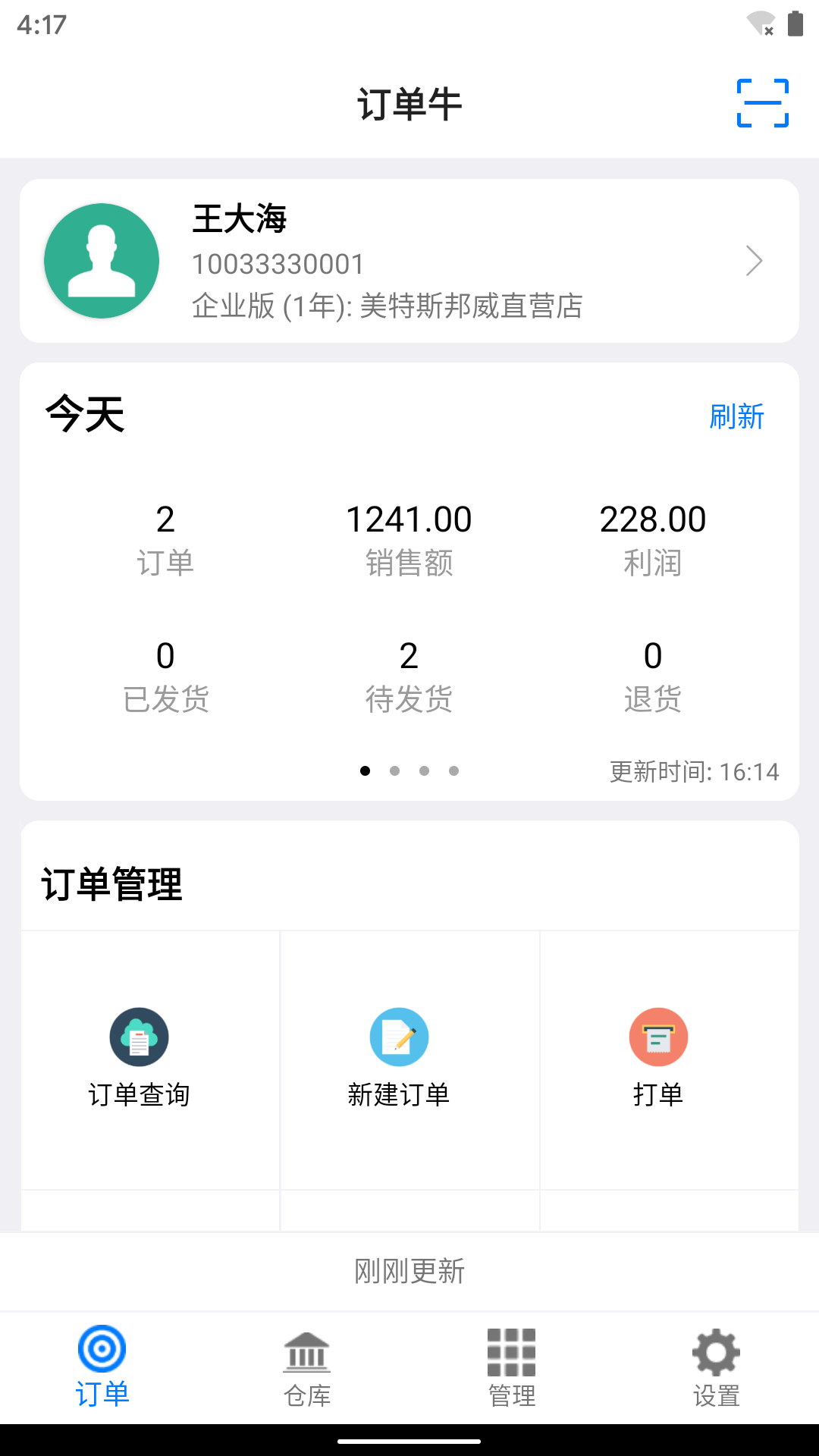The height and width of the screenshot is (1456, 819).
Task: Switch to the 仓库 tab
Action: (x=307, y=1368)
